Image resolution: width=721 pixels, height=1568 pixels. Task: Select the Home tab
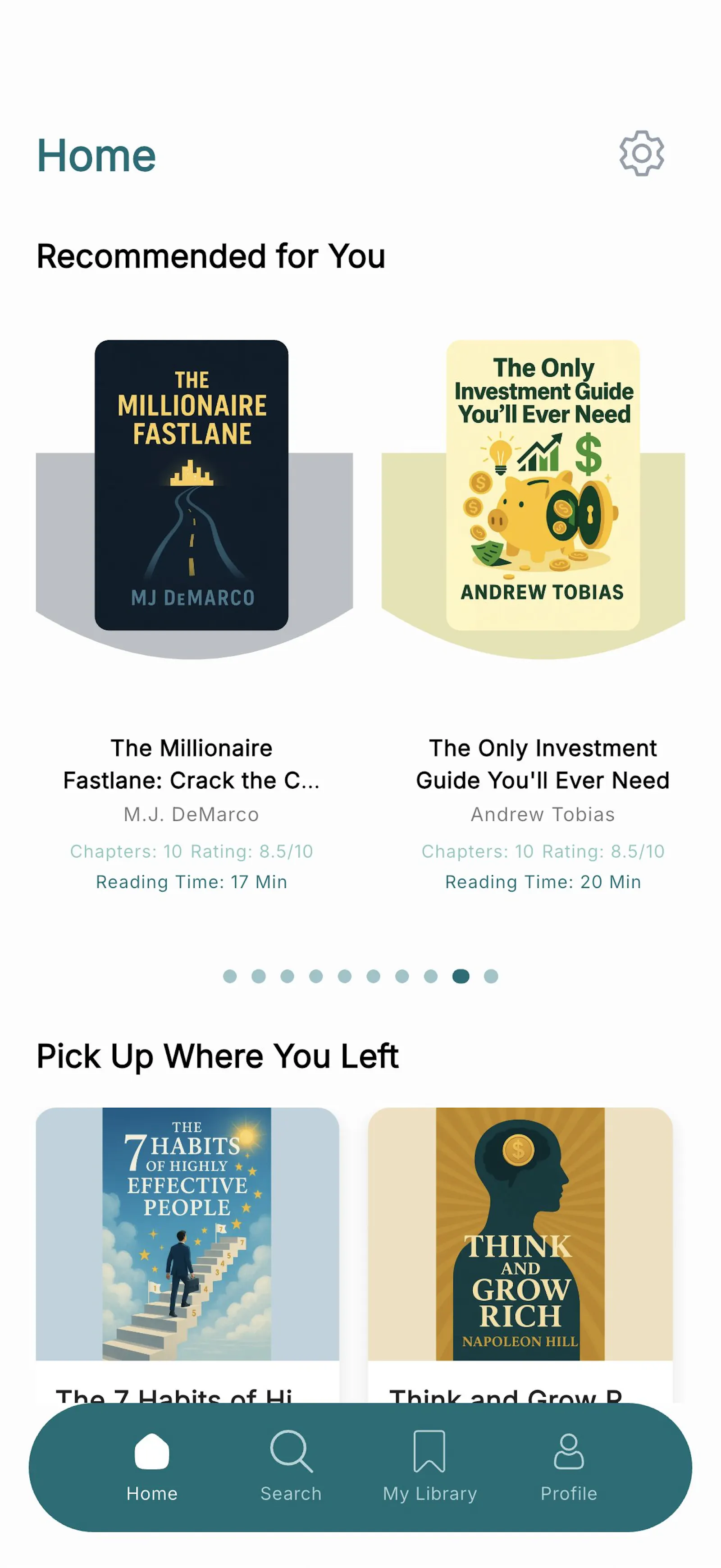coord(152,1467)
